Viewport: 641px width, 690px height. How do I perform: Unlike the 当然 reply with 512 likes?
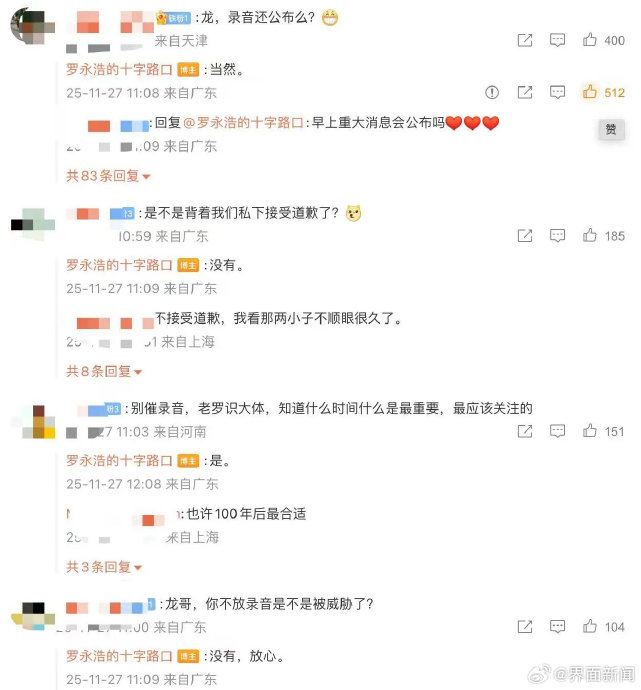point(589,92)
